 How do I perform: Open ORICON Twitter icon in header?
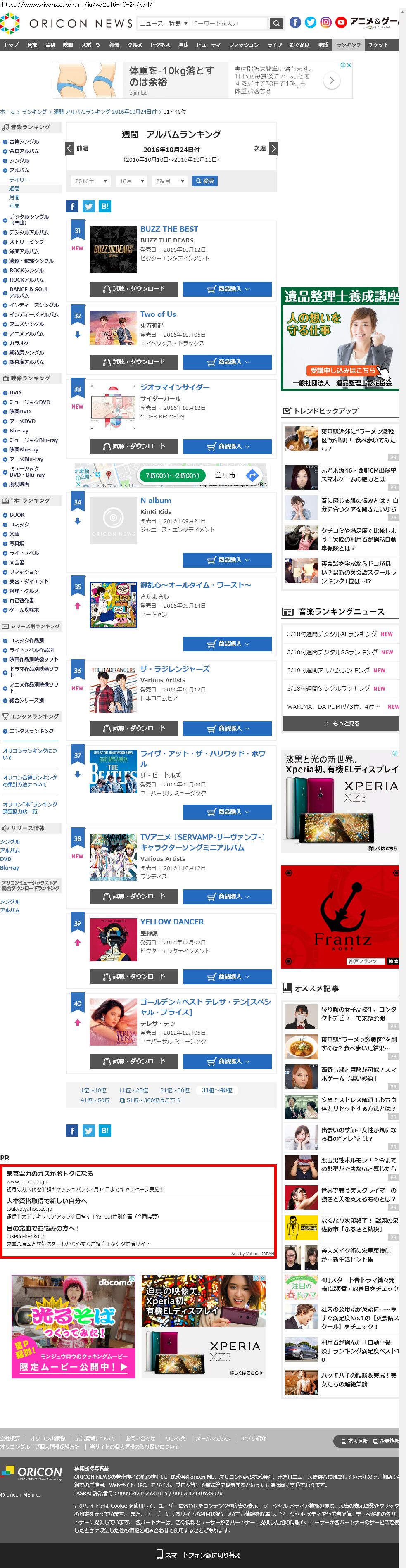(311, 23)
